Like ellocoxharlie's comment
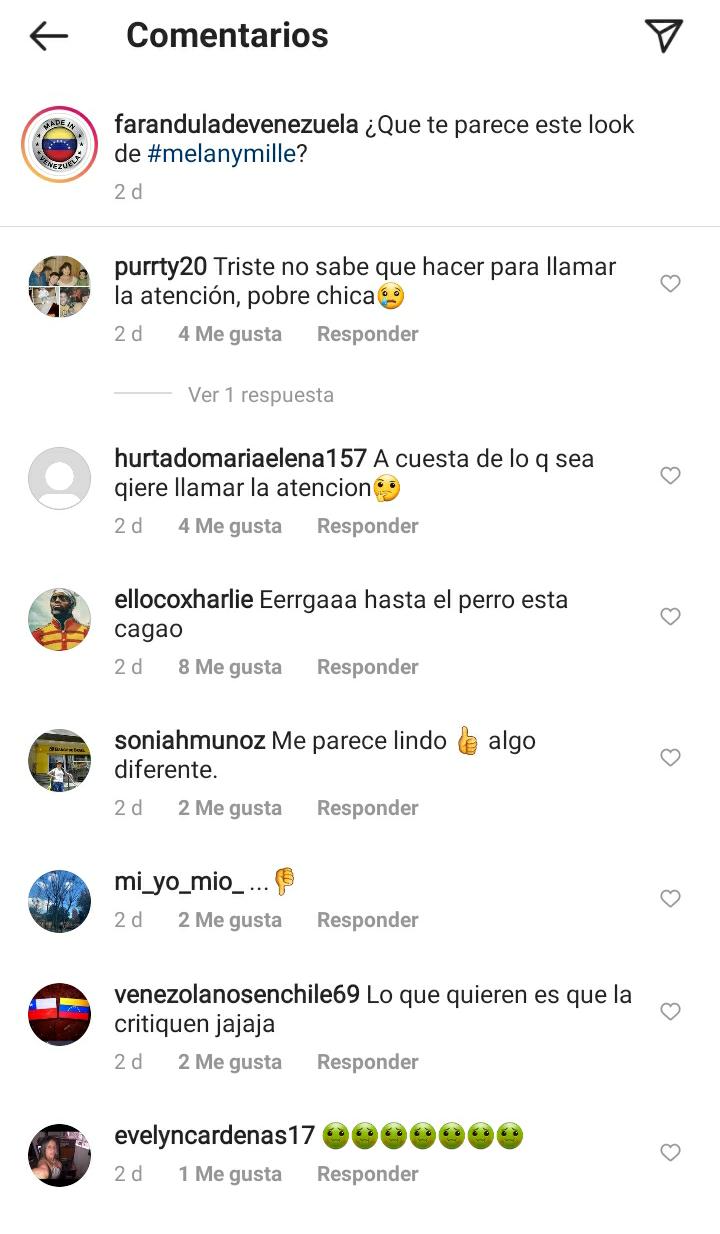 670,617
